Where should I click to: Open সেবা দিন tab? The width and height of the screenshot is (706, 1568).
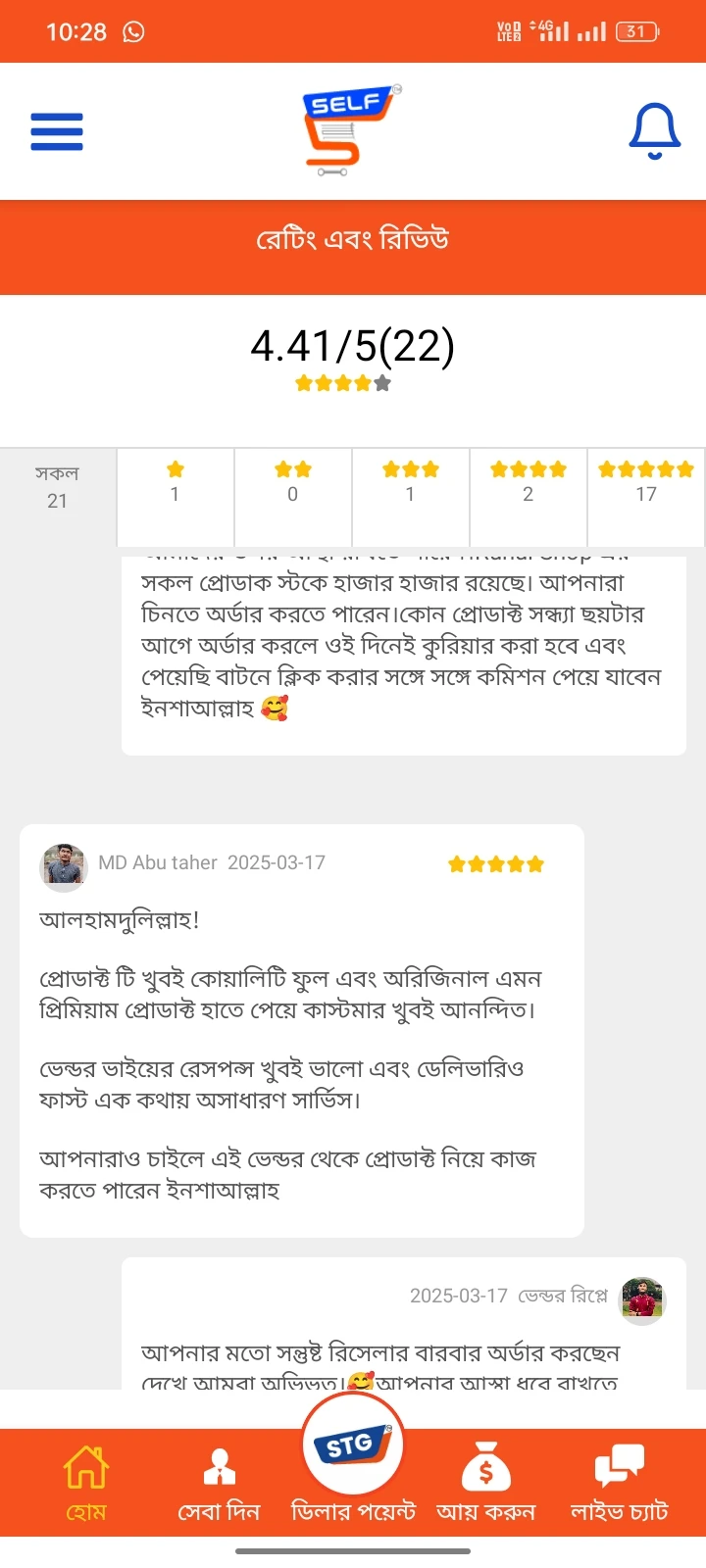pos(219,1483)
